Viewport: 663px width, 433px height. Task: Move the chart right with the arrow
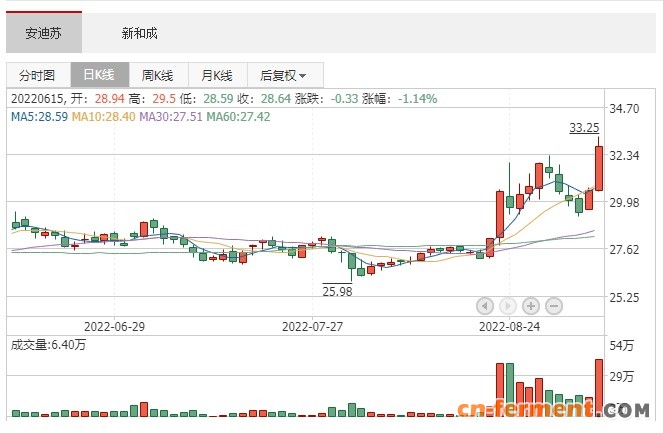(x=508, y=306)
